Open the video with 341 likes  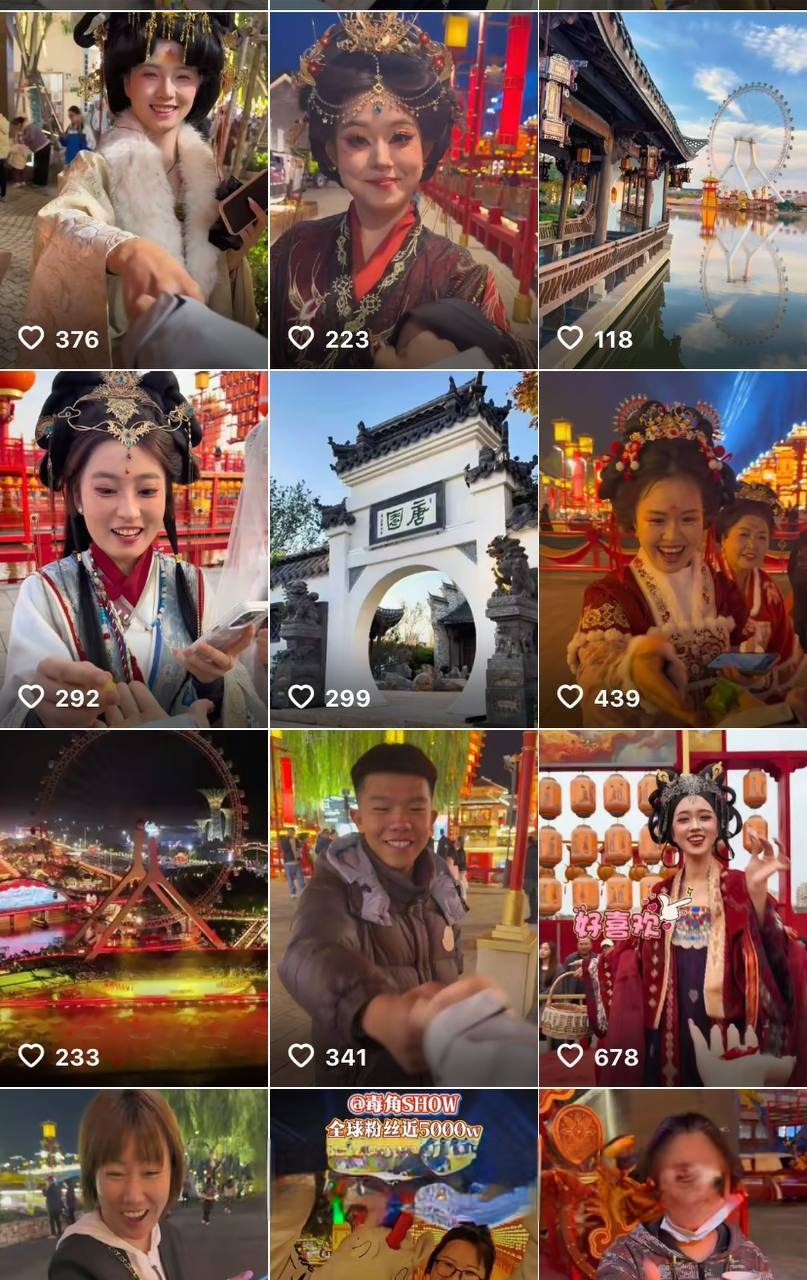tap(403, 907)
